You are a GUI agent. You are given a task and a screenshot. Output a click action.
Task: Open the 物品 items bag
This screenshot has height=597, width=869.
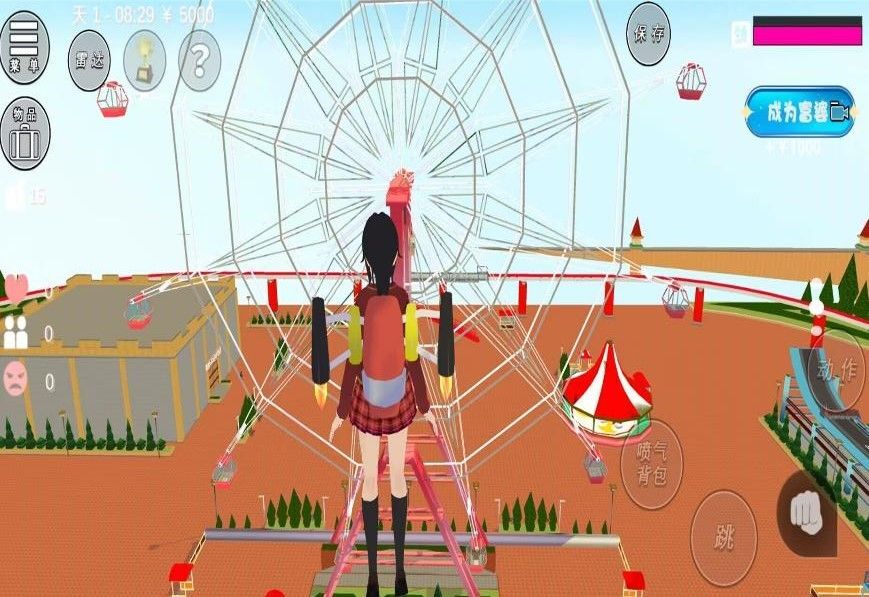25,134
